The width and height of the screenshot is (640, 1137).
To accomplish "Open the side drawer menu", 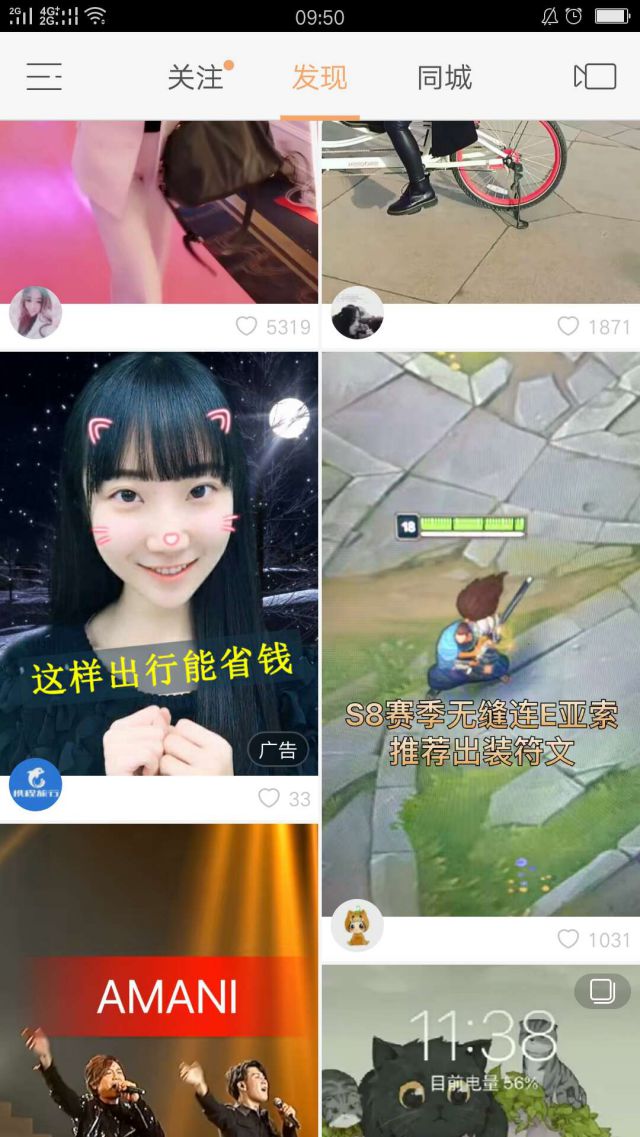I will (44, 77).
